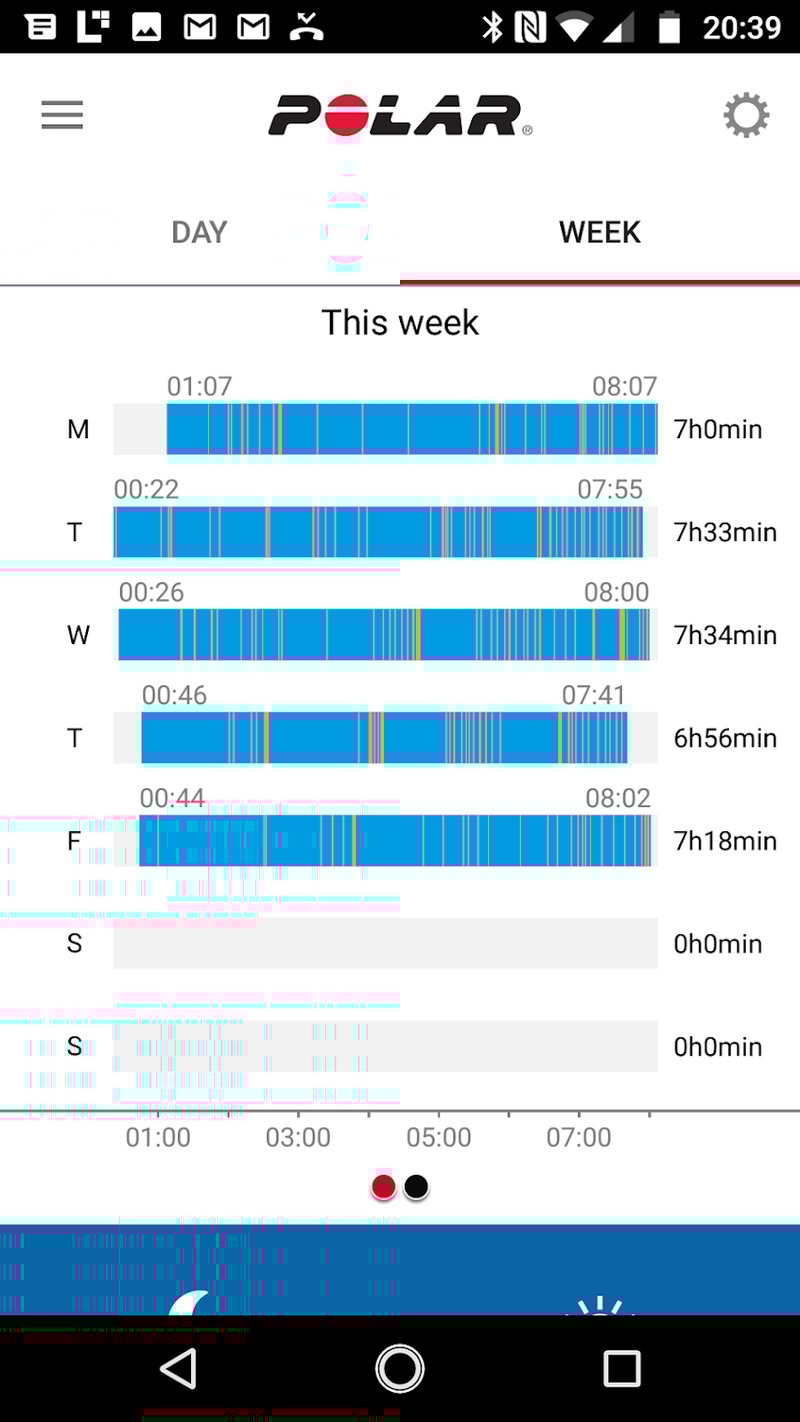Switch to the DAY tab

click(199, 232)
